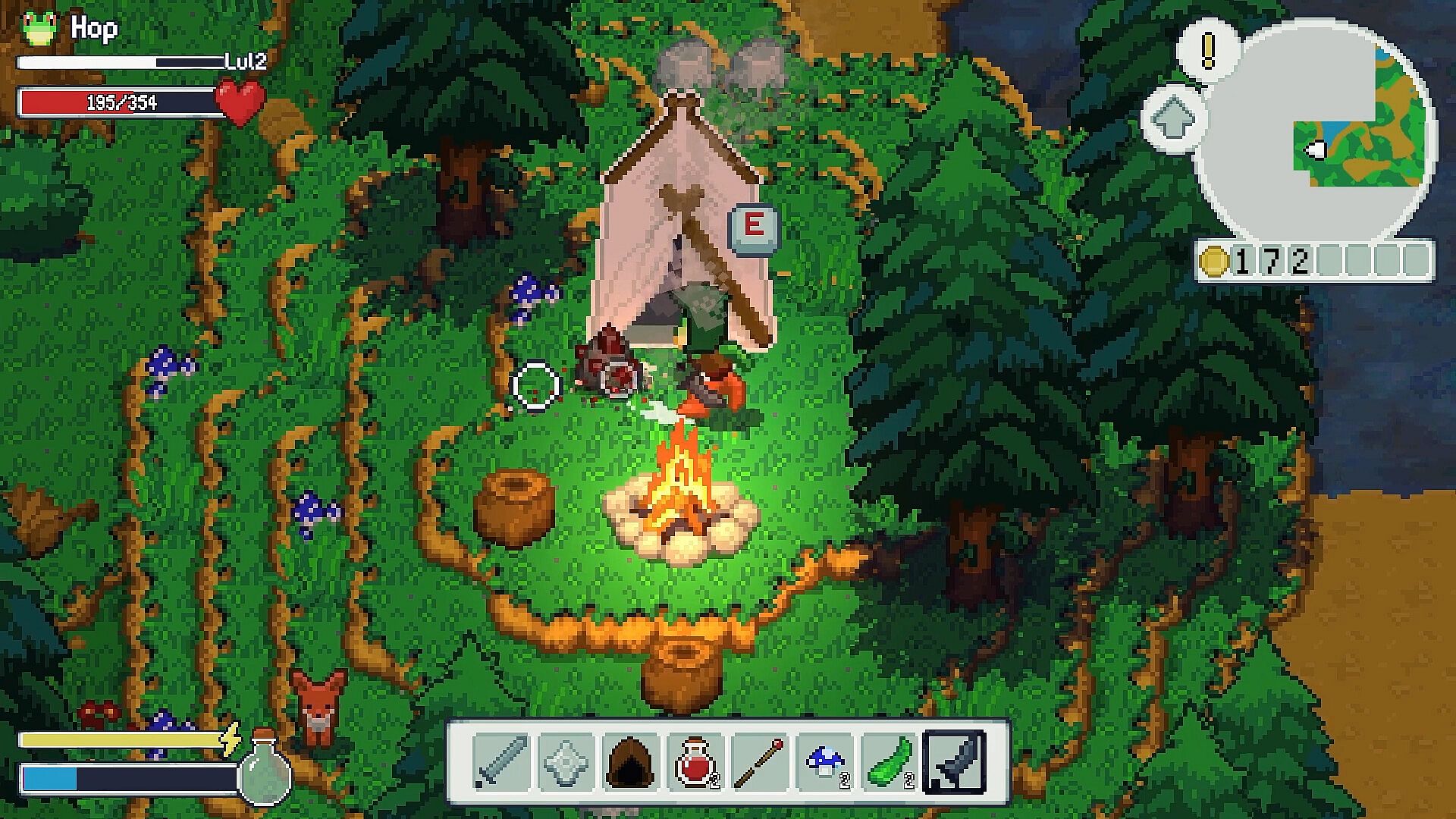Viewport: 1456px width, 819px height.
Task: Tap the E interact prompt on the tent
Action: [753, 227]
